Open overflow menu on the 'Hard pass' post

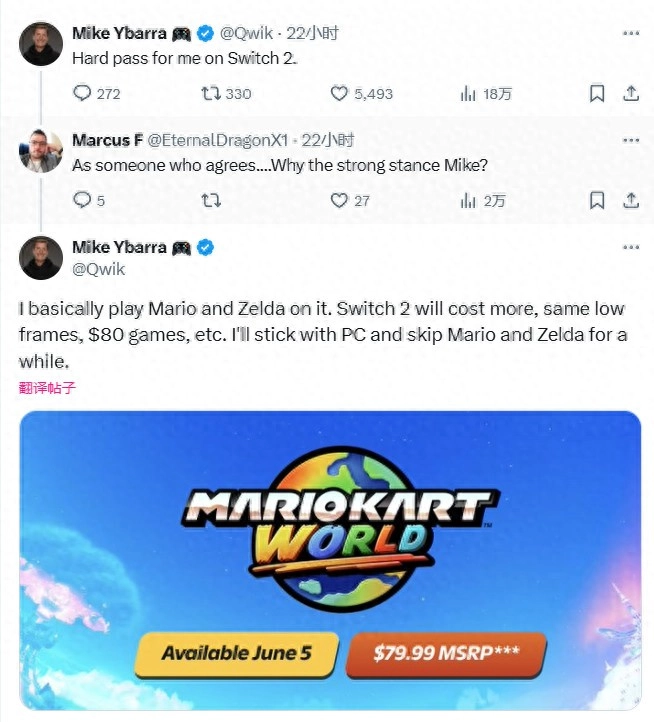coord(630,33)
